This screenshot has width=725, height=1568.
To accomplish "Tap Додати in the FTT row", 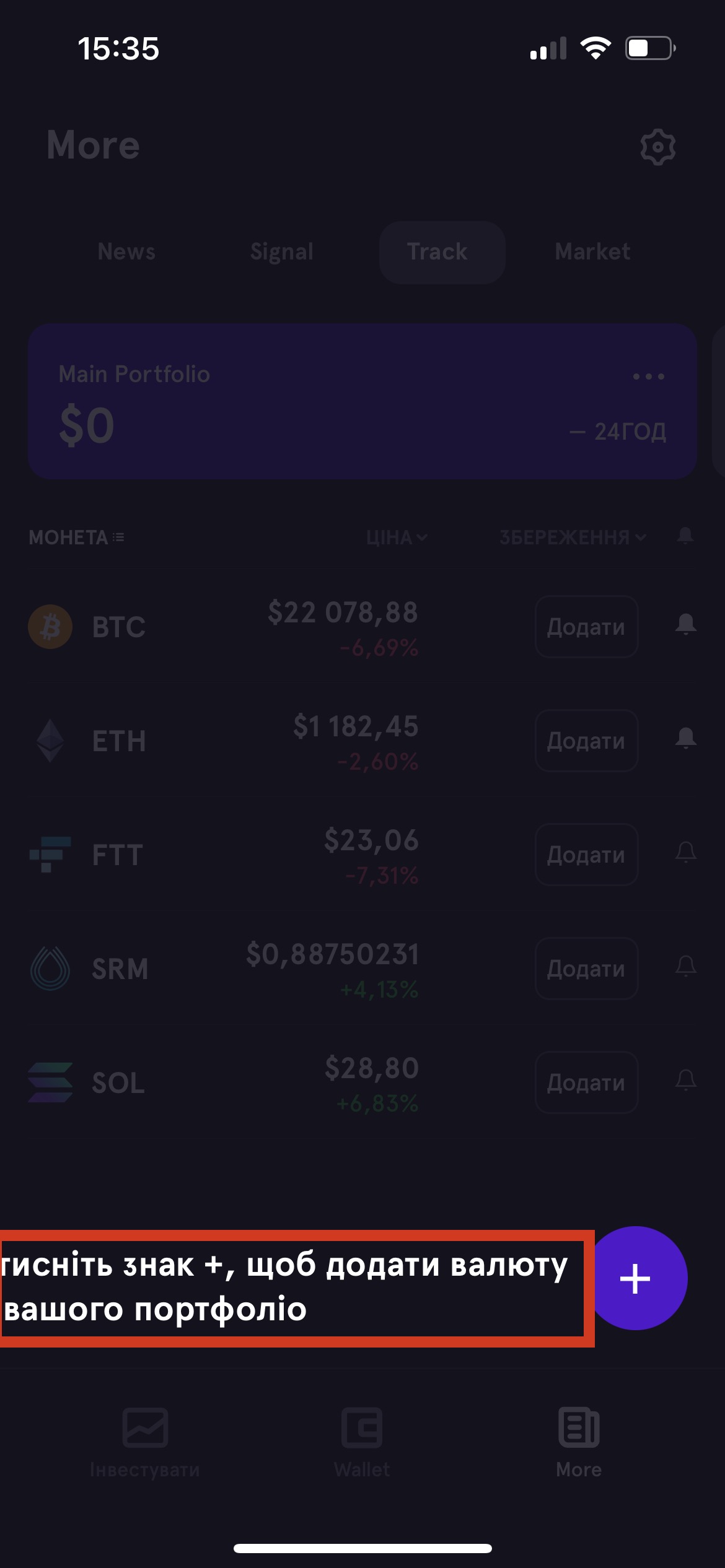I will [x=586, y=855].
